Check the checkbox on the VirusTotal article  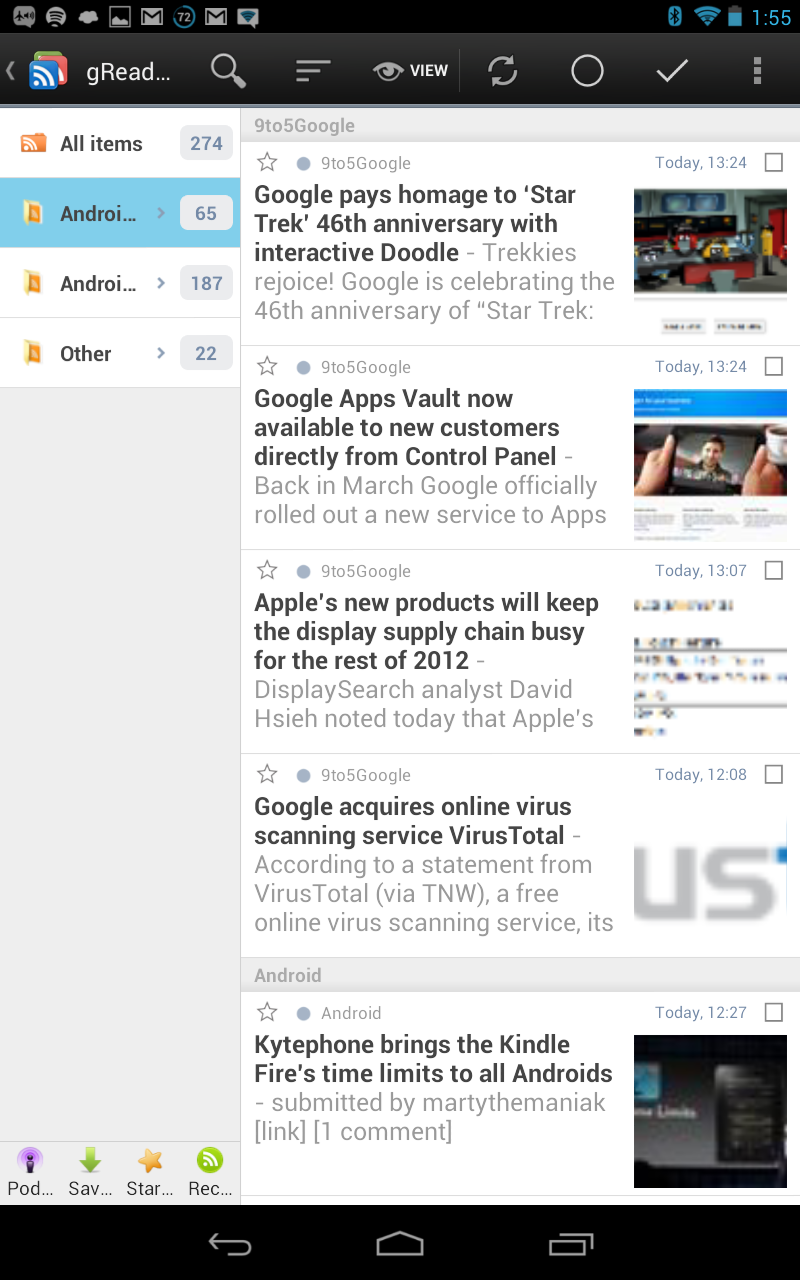tap(773, 774)
